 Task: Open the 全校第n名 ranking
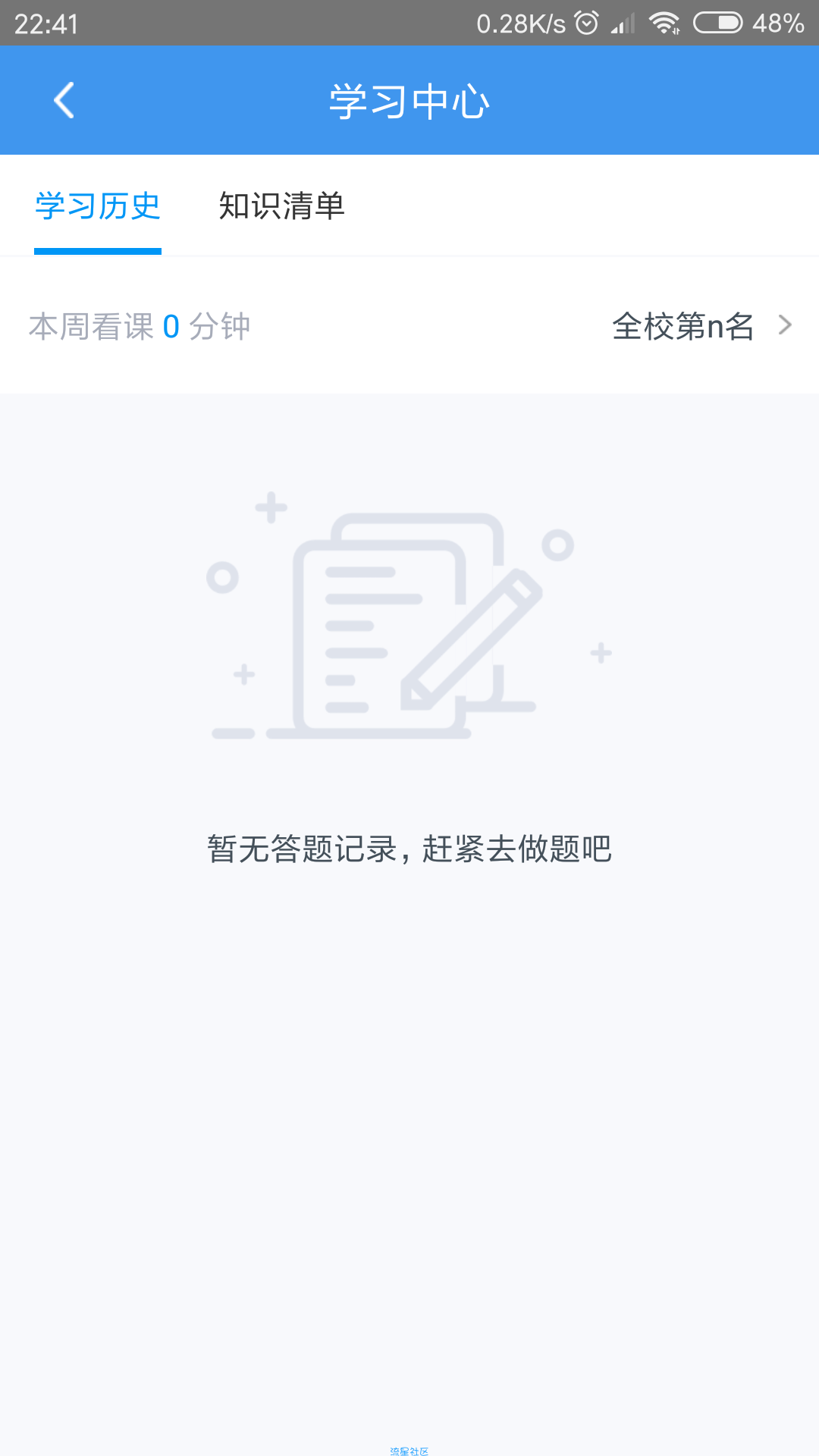(701, 326)
